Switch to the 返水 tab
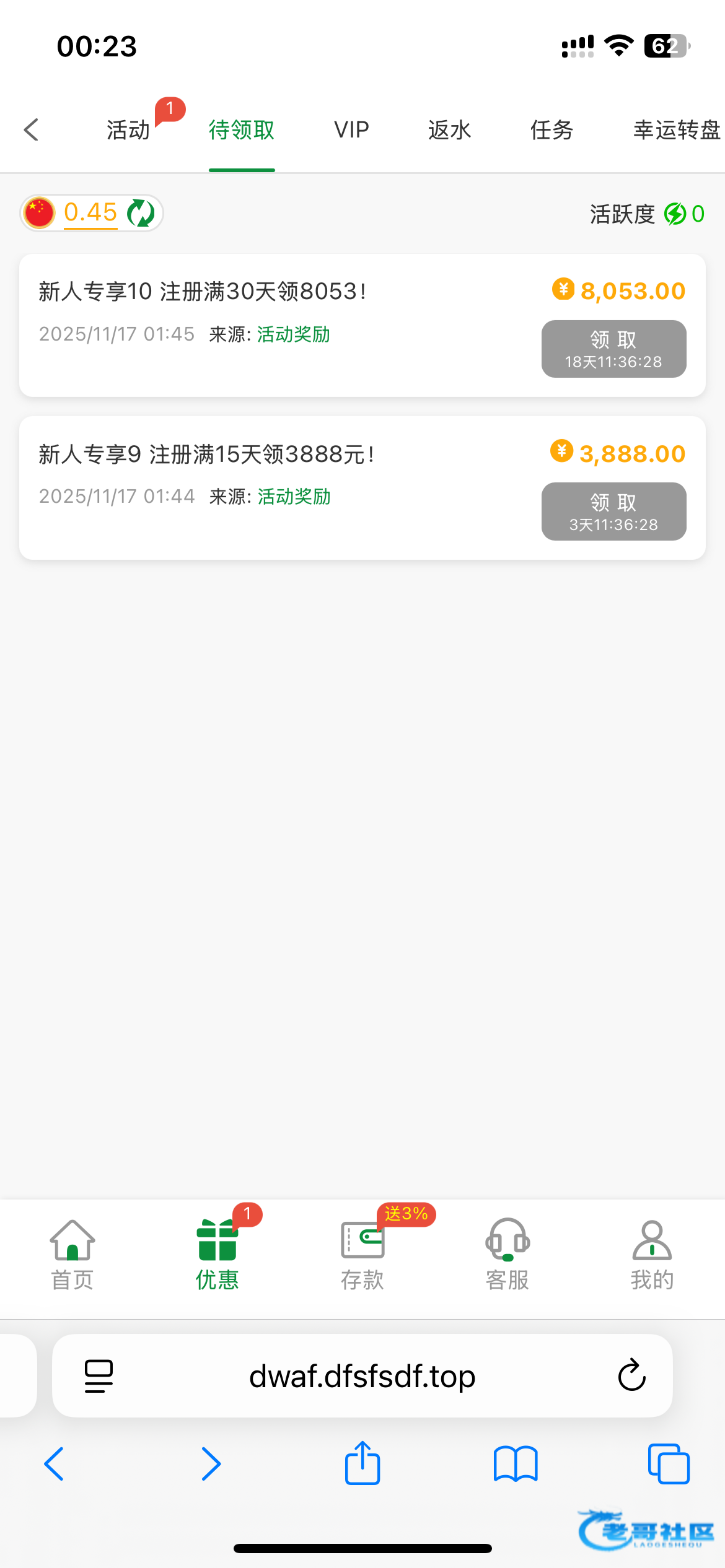The image size is (725, 1568). 449,130
